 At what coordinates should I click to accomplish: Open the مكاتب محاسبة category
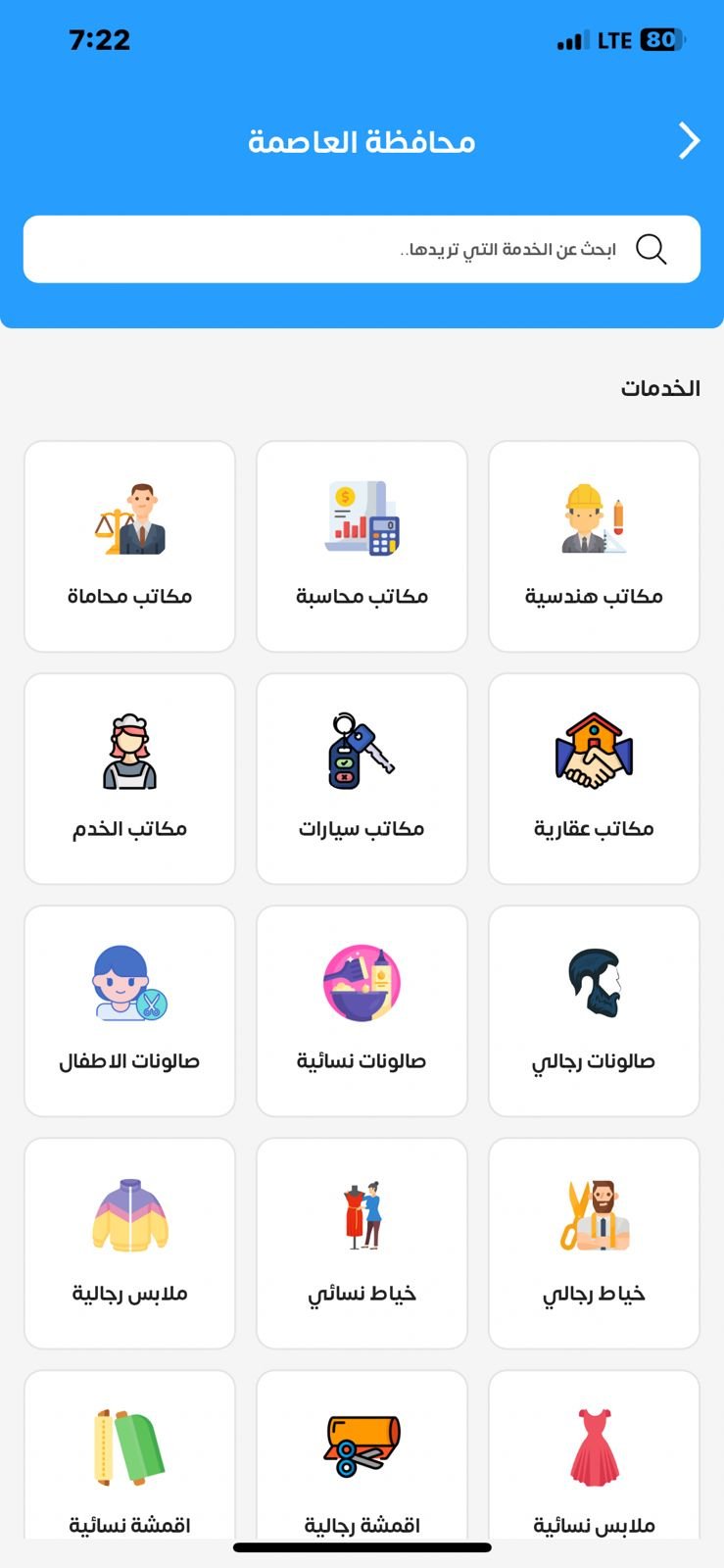tap(362, 546)
